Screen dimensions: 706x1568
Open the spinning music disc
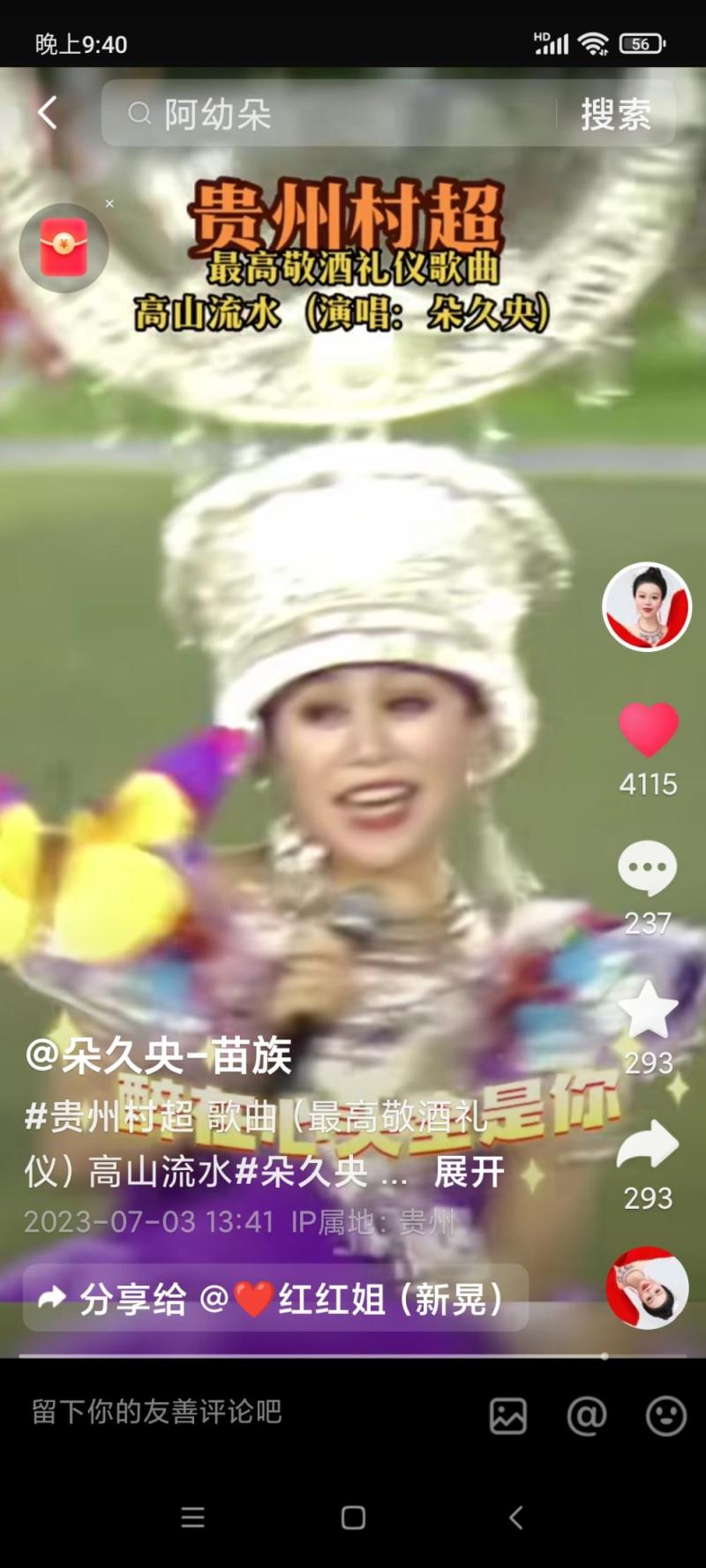pyautogui.click(x=647, y=1287)
